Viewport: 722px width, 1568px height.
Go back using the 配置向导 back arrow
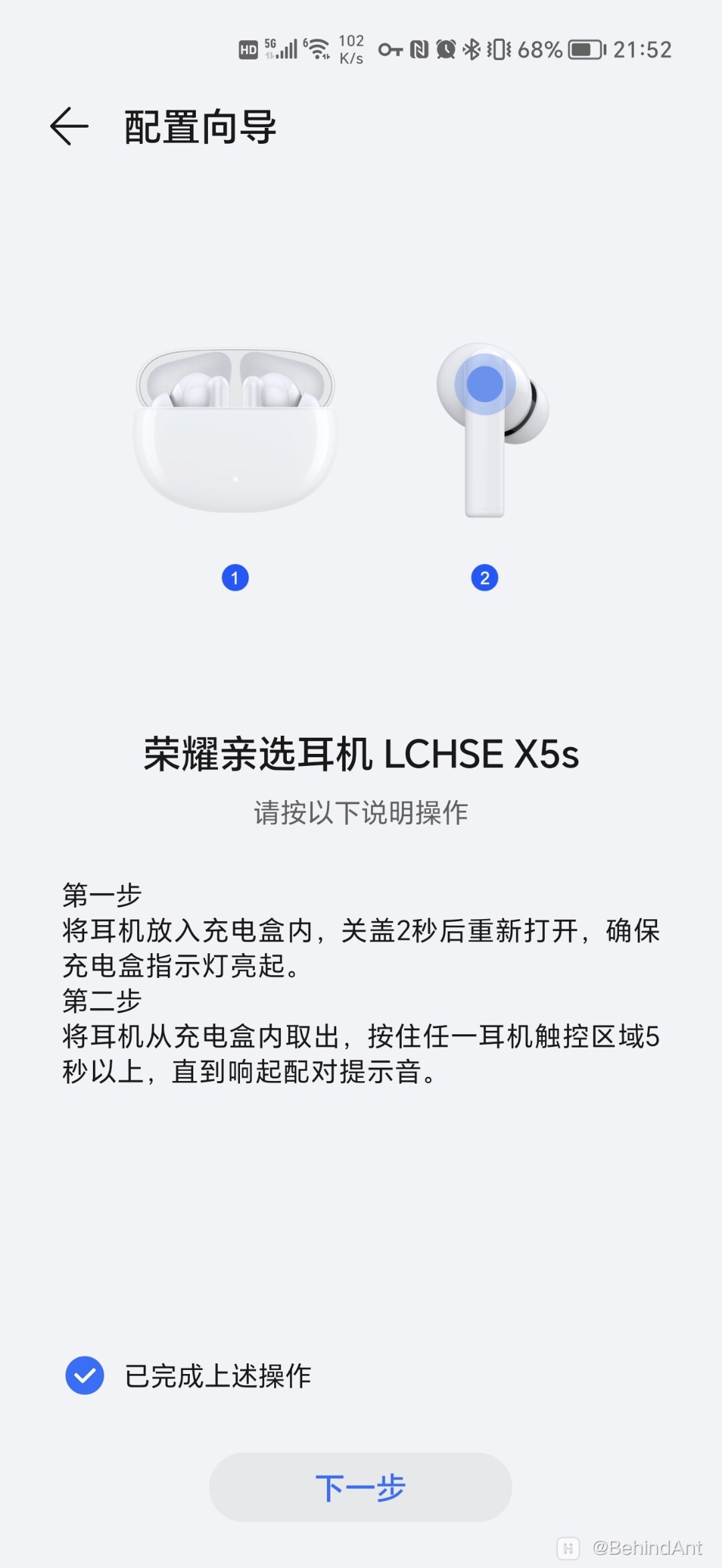[x=69, y=125]
